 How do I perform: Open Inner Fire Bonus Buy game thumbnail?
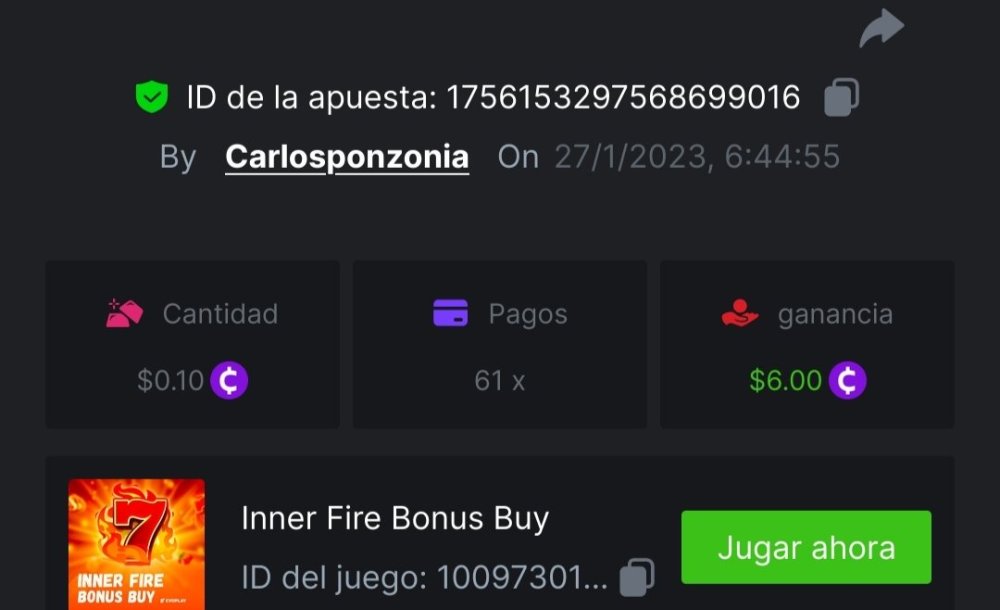pyautogui.click(x=136, y=544)
